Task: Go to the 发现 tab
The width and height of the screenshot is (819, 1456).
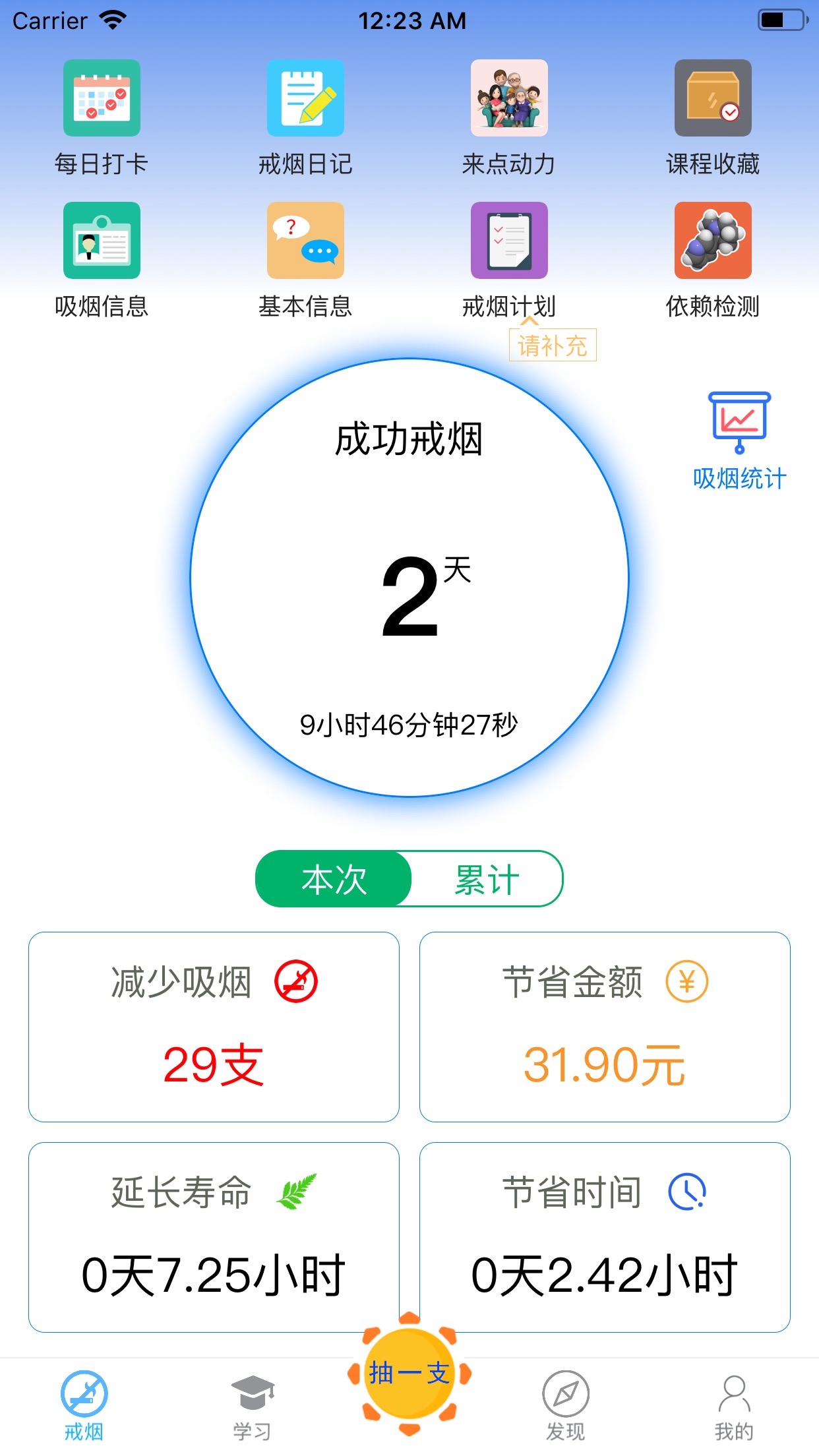Action: tap(566, 1405)
